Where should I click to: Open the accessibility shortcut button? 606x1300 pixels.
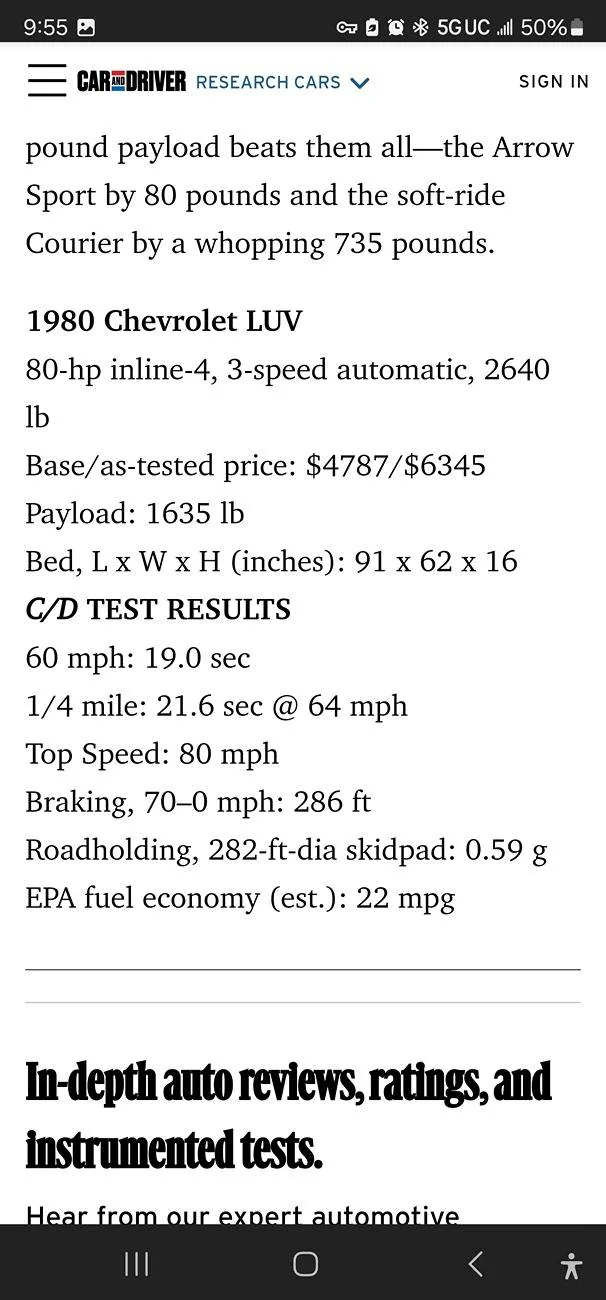point(572,1266)
